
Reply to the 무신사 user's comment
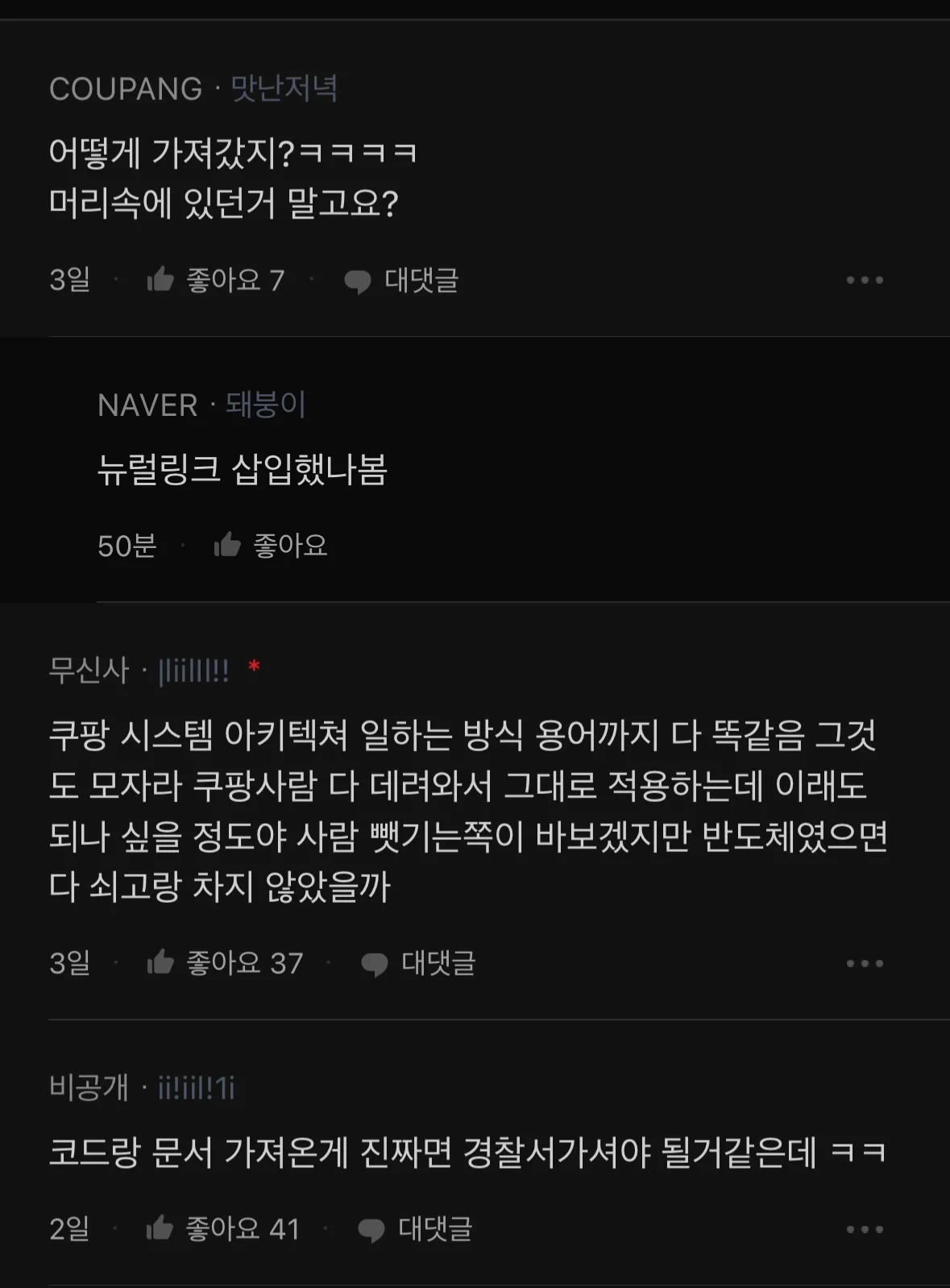point(418,962)
